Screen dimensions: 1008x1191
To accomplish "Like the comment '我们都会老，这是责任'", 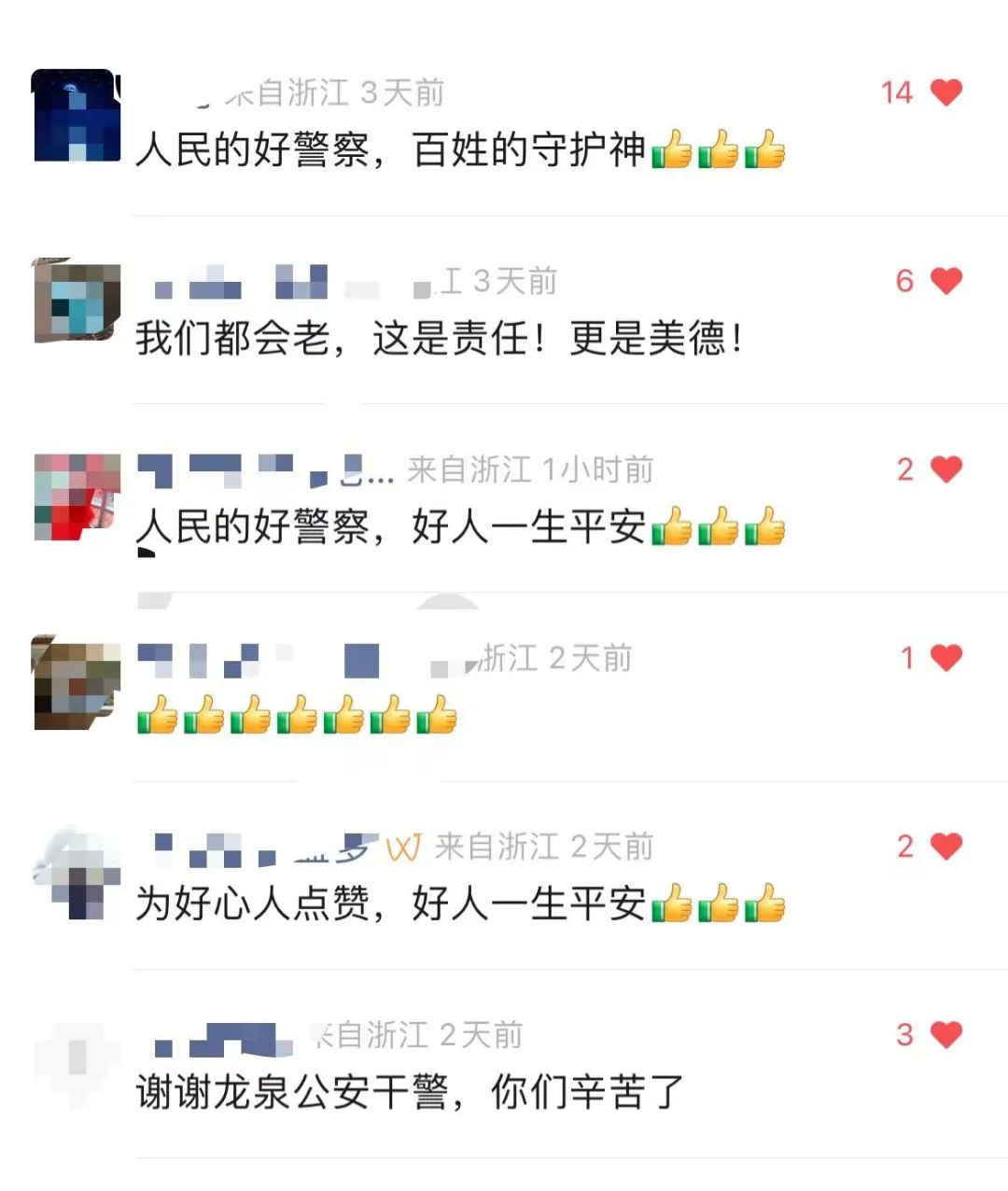I will tap(945, 281).
